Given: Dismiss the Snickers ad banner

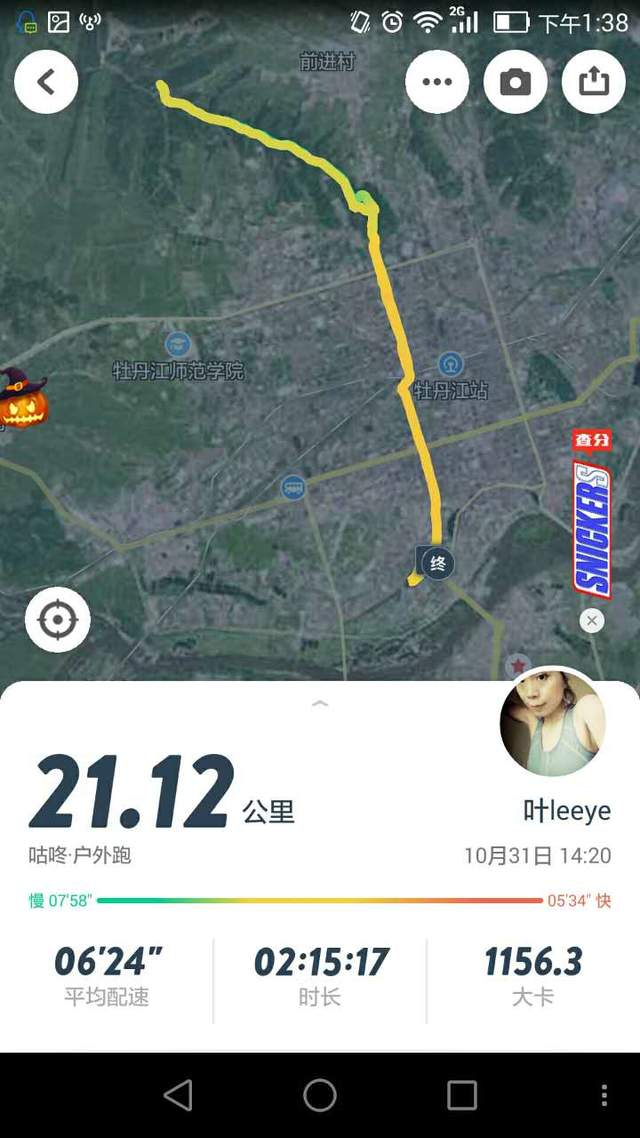Looking at the screenshot, I should [x=592, y=621].
